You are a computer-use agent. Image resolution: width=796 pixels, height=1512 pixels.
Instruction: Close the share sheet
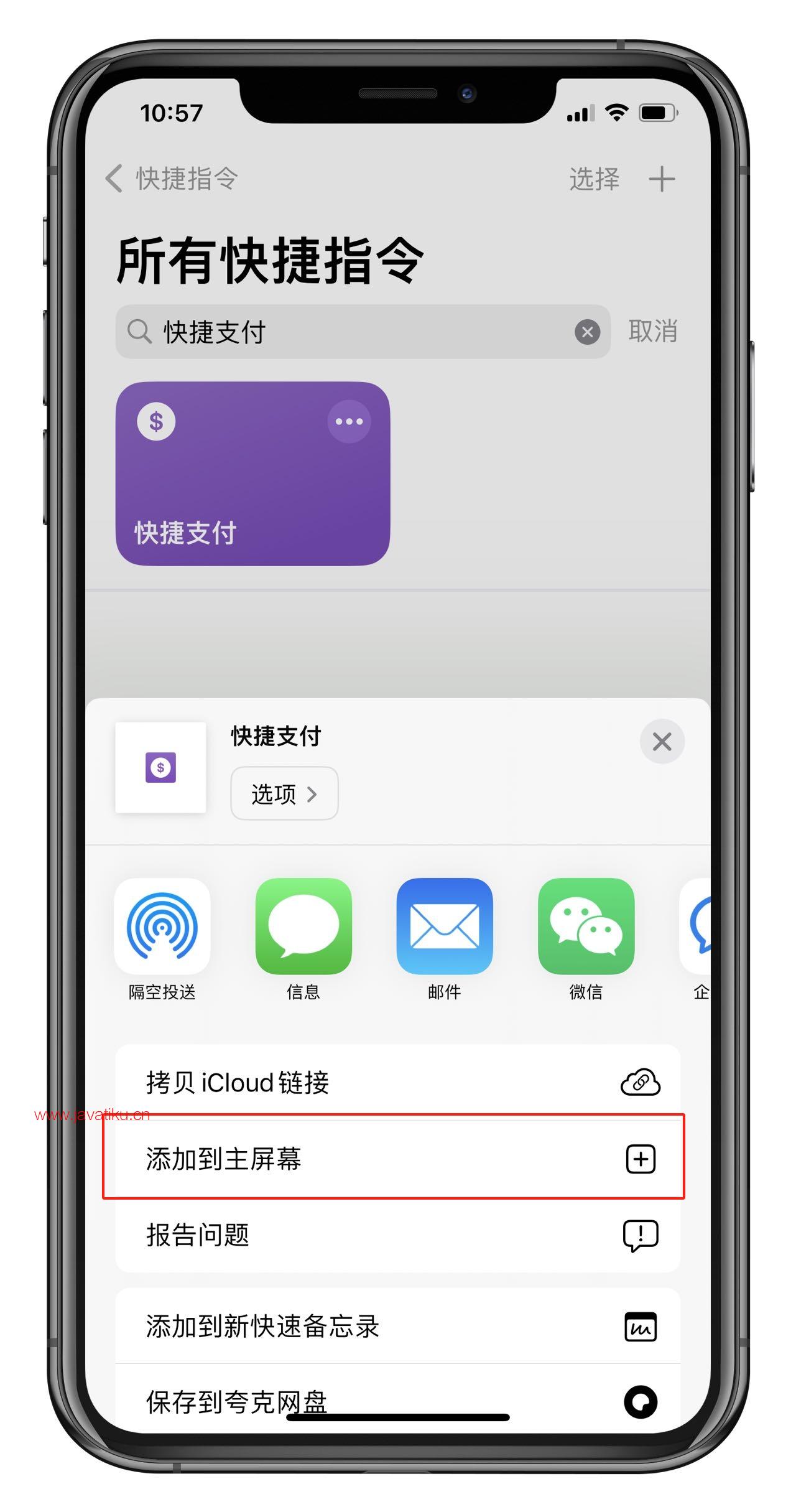click(x=662, y=741)
